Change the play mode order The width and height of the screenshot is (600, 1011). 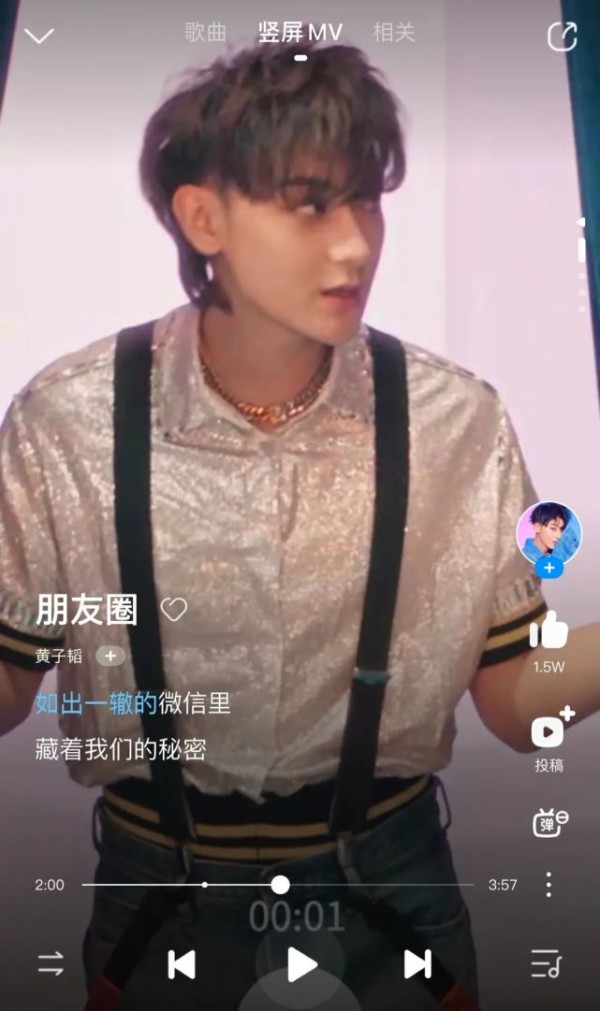coord(51,964)
